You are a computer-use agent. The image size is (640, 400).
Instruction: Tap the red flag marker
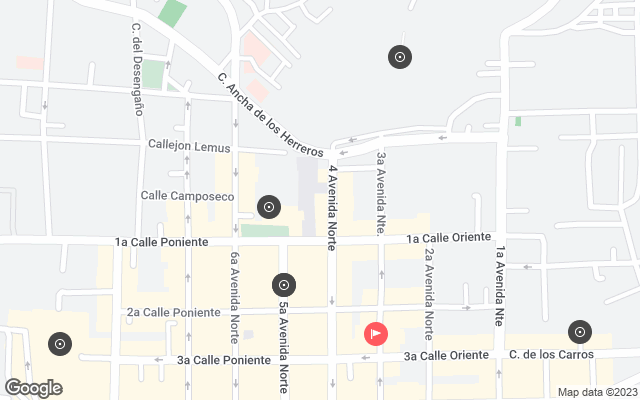pos(375,332)
